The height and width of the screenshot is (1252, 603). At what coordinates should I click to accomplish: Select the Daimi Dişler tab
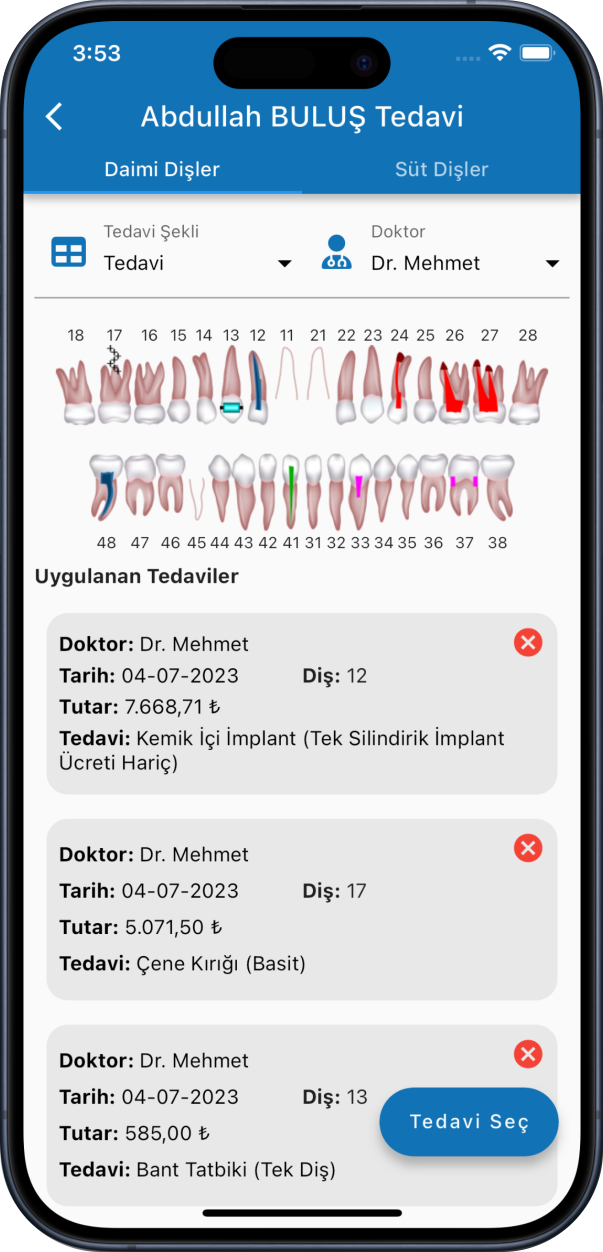[162, 169]
